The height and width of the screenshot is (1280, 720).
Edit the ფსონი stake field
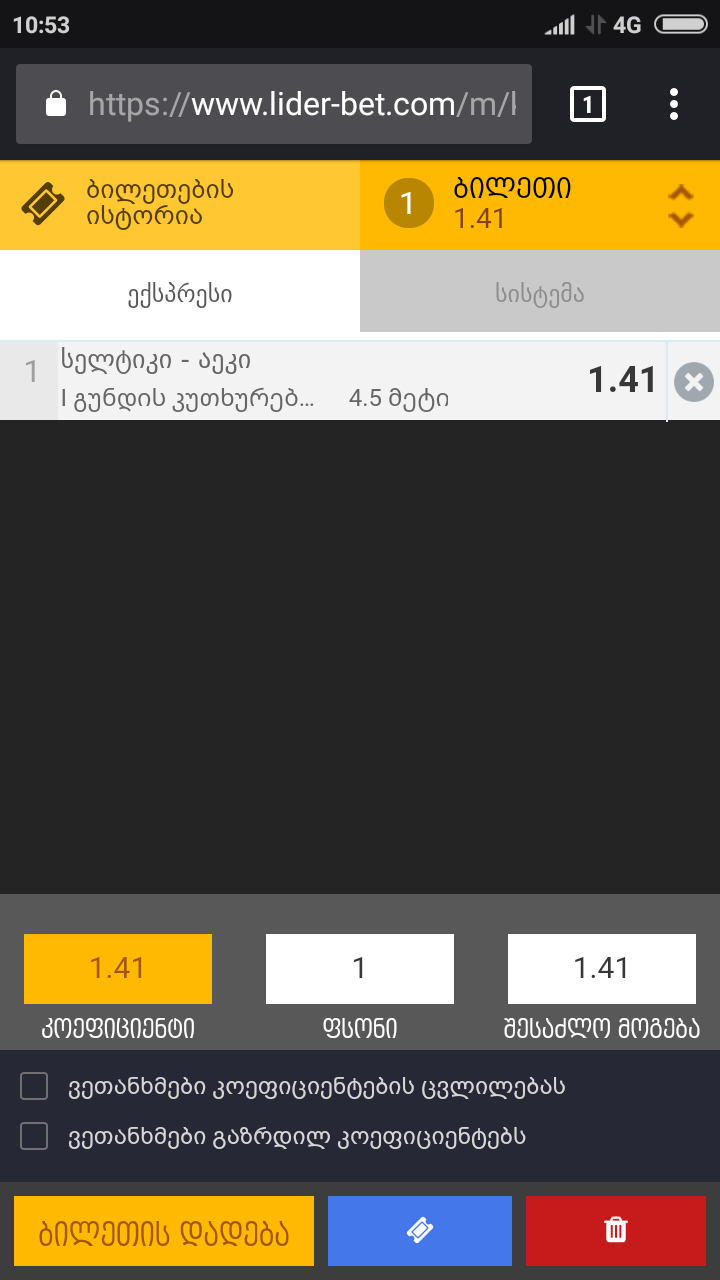[x=360, y=968]
